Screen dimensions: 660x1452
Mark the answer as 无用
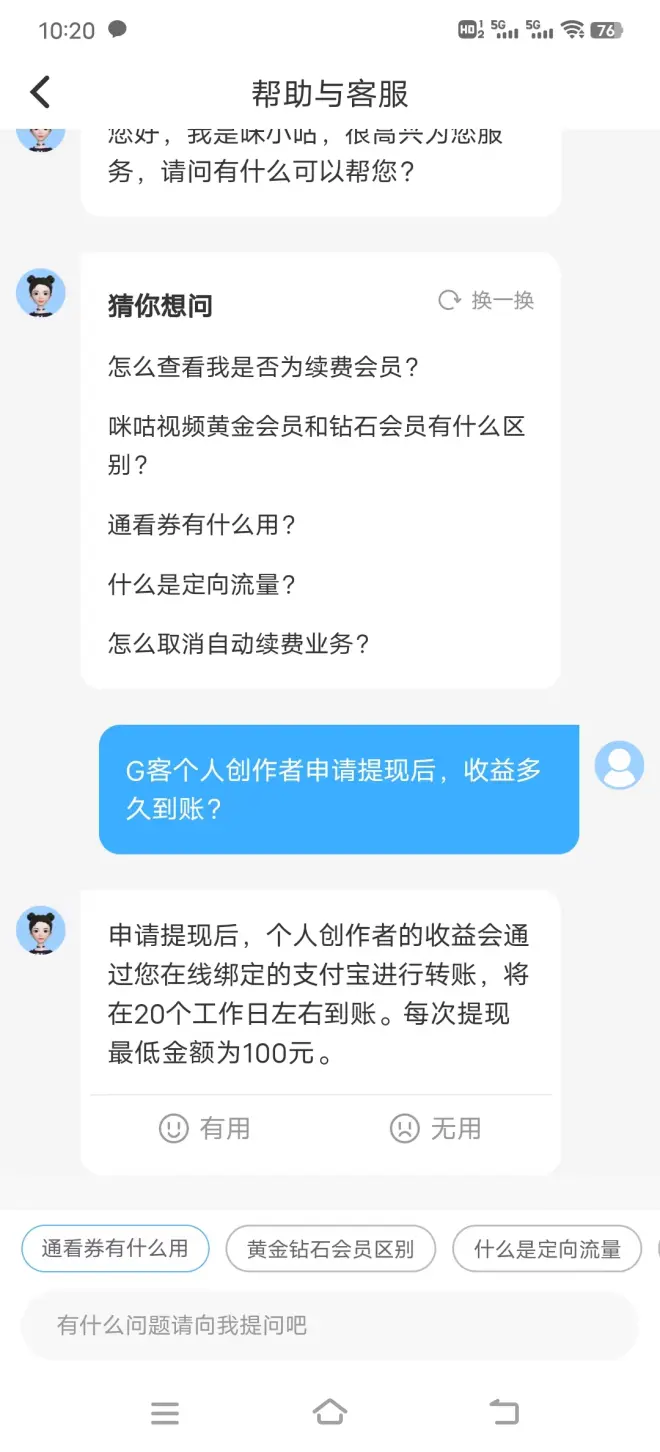click(436, 1129)
